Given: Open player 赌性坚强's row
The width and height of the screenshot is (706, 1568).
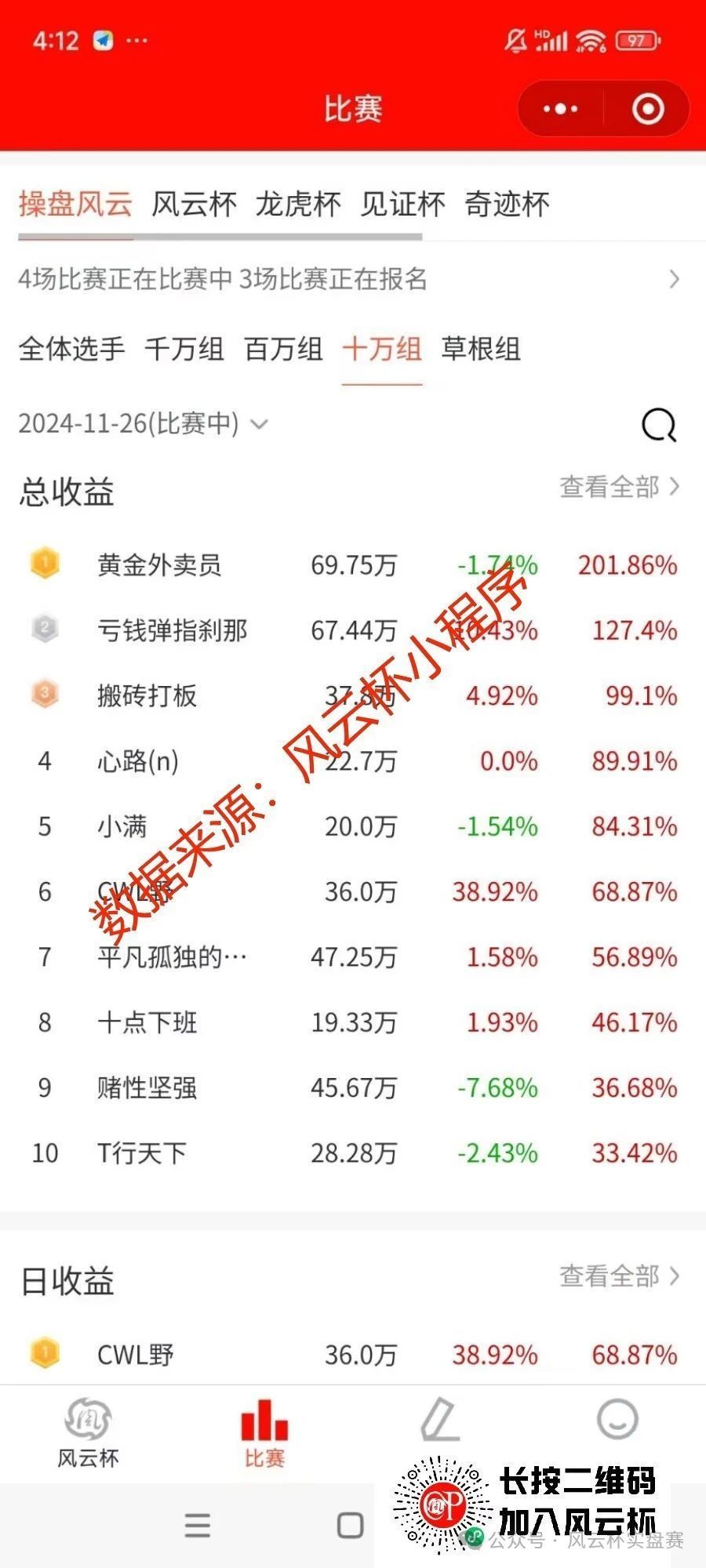Looking at the screenshot, I should click(353, 1087).
